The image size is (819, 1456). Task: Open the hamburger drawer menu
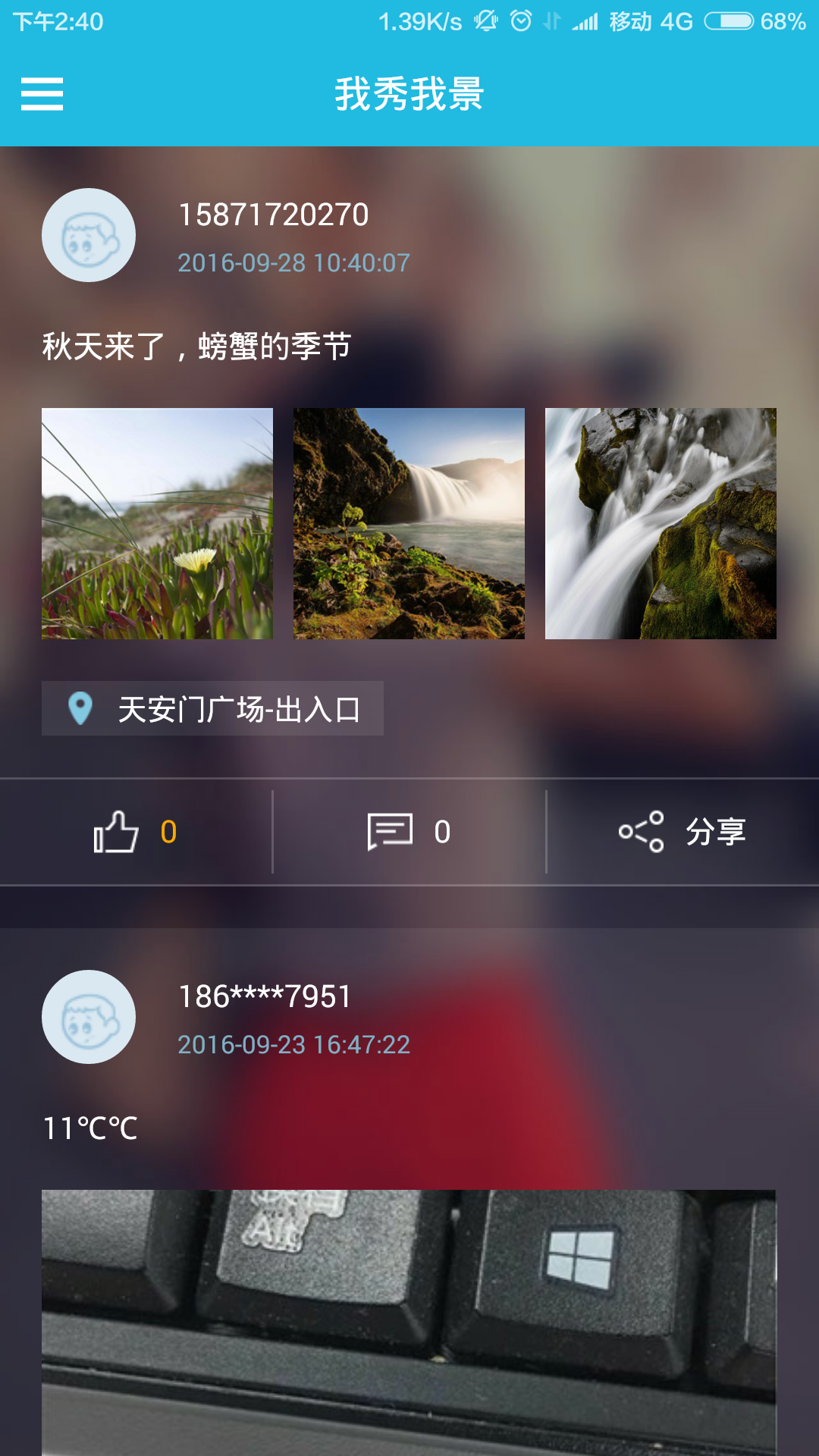(x=42, y=94)
